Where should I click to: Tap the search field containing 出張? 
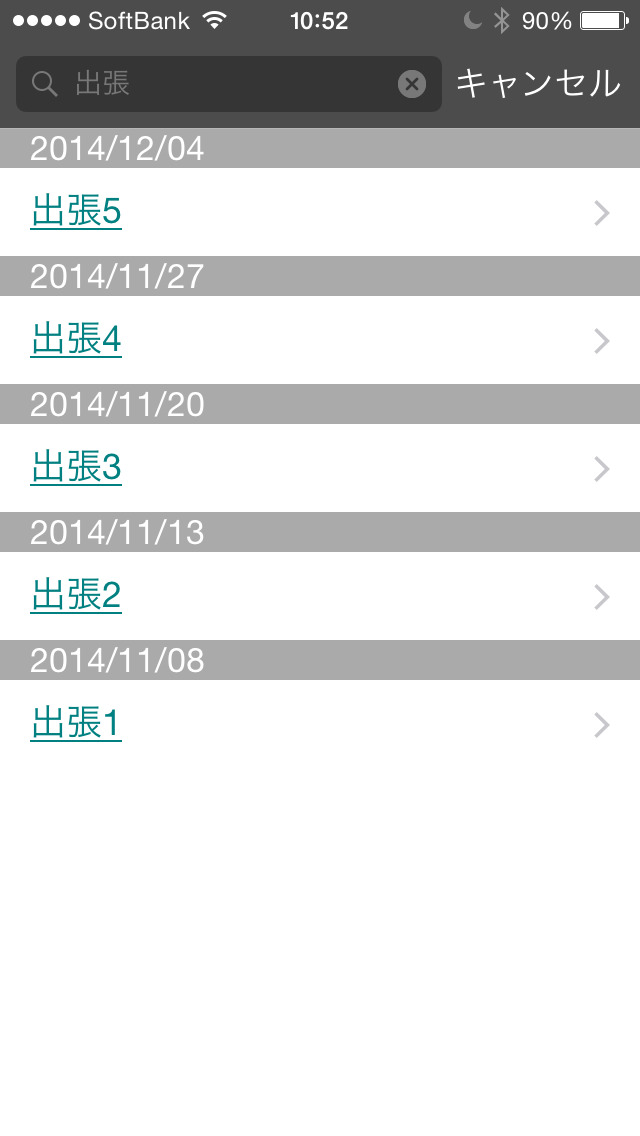click(228, 84)
